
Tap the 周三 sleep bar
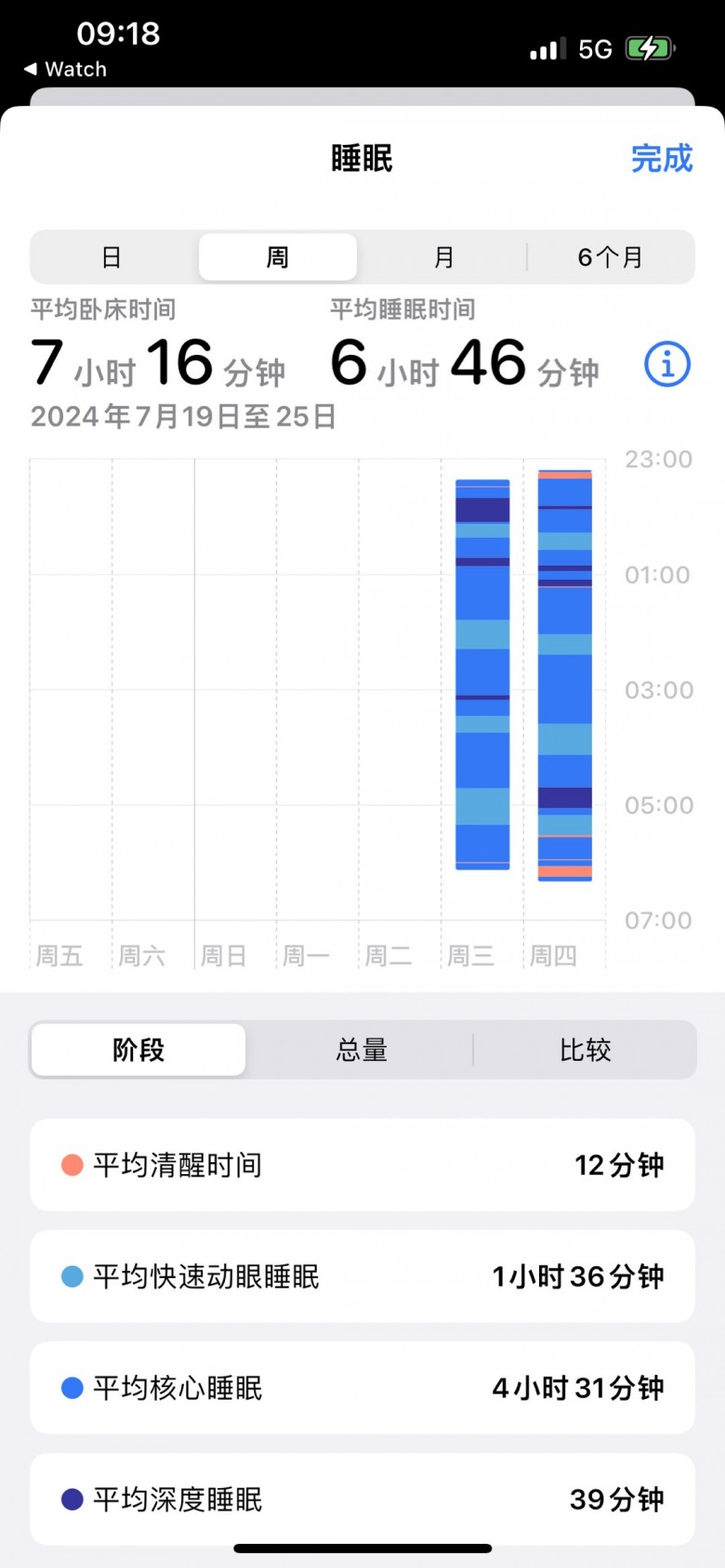tap(482, 674)
